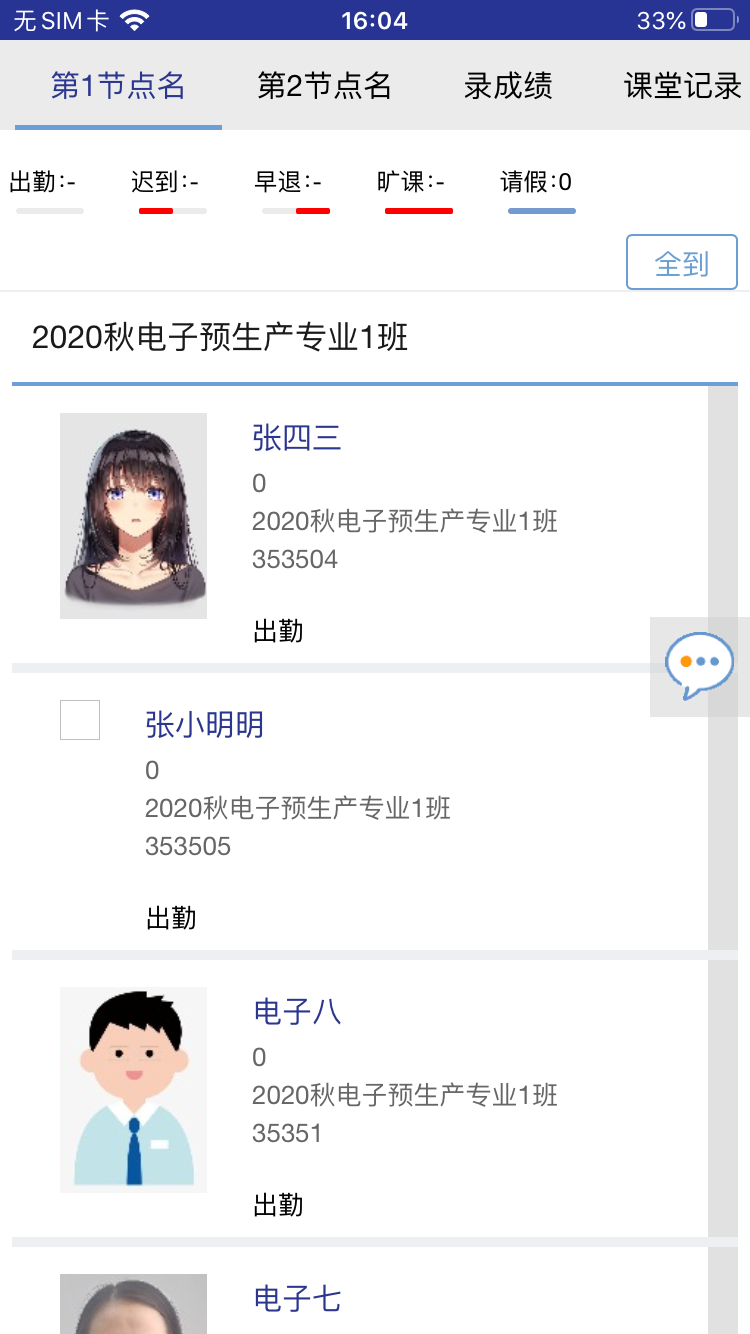
Task: Switch to the 第2节点名 tab
Action: tap(324, 86)
